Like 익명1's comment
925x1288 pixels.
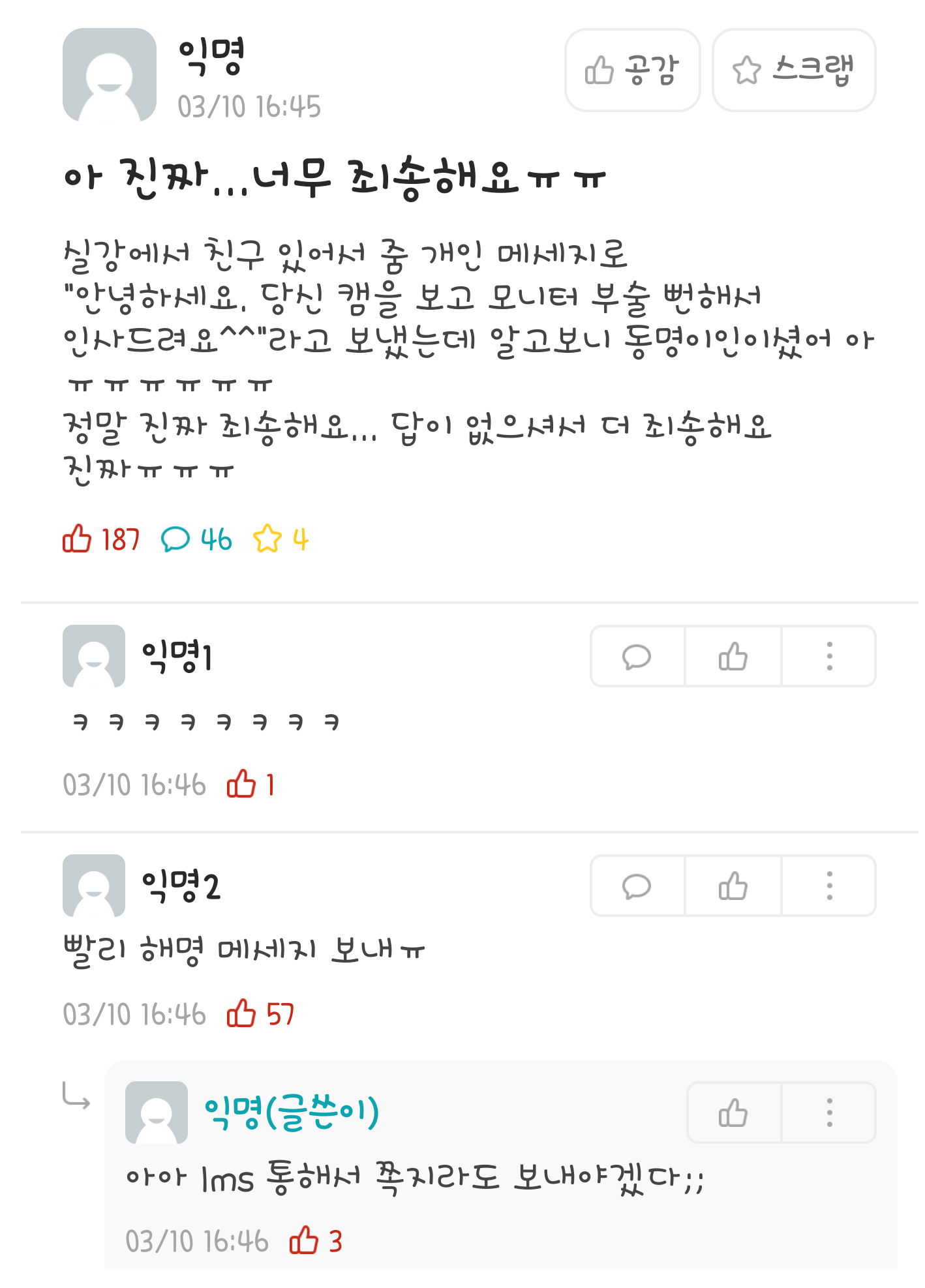tap(733, 656)
